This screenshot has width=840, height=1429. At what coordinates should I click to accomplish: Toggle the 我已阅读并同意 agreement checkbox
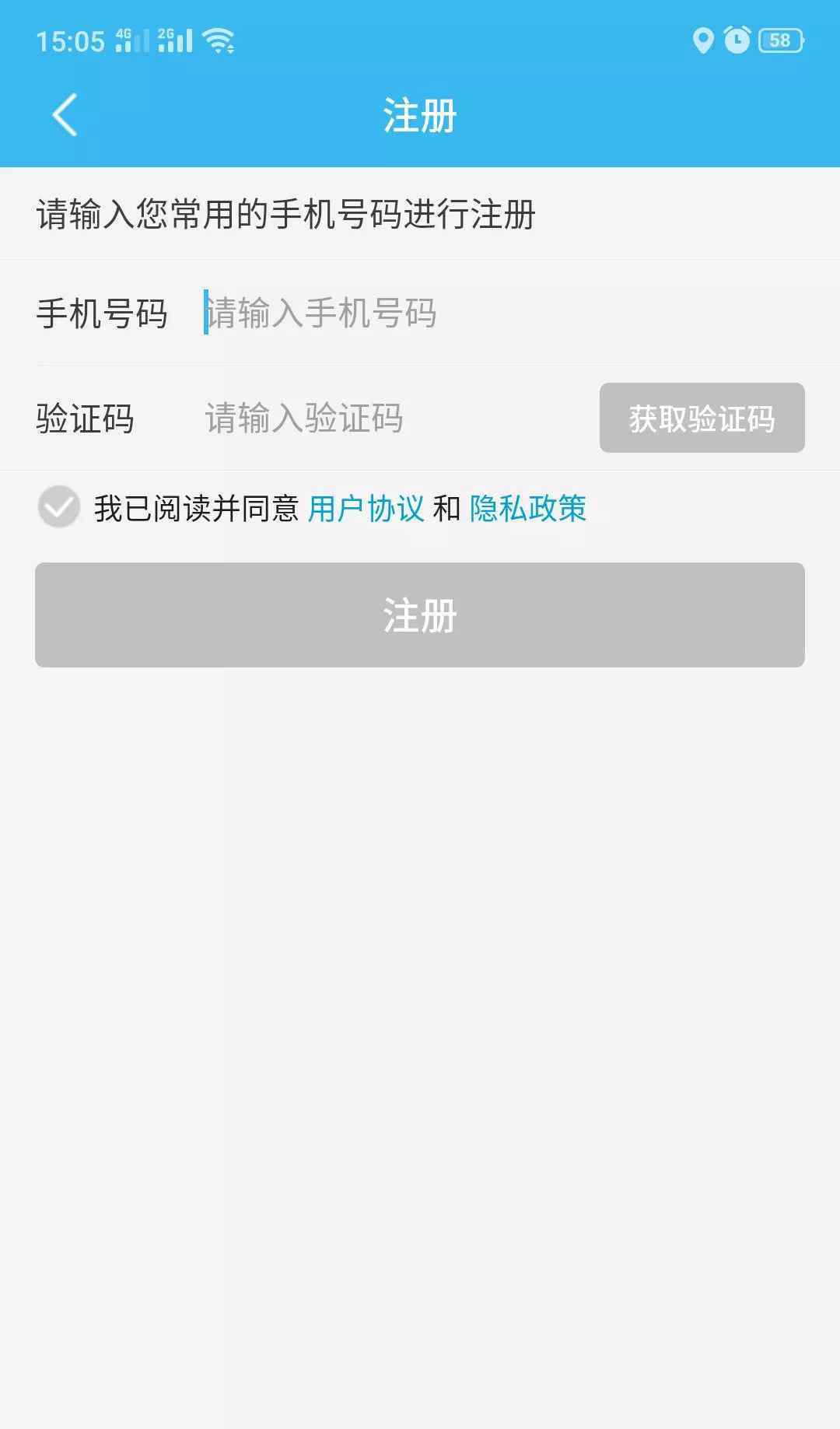coord(59,507)
